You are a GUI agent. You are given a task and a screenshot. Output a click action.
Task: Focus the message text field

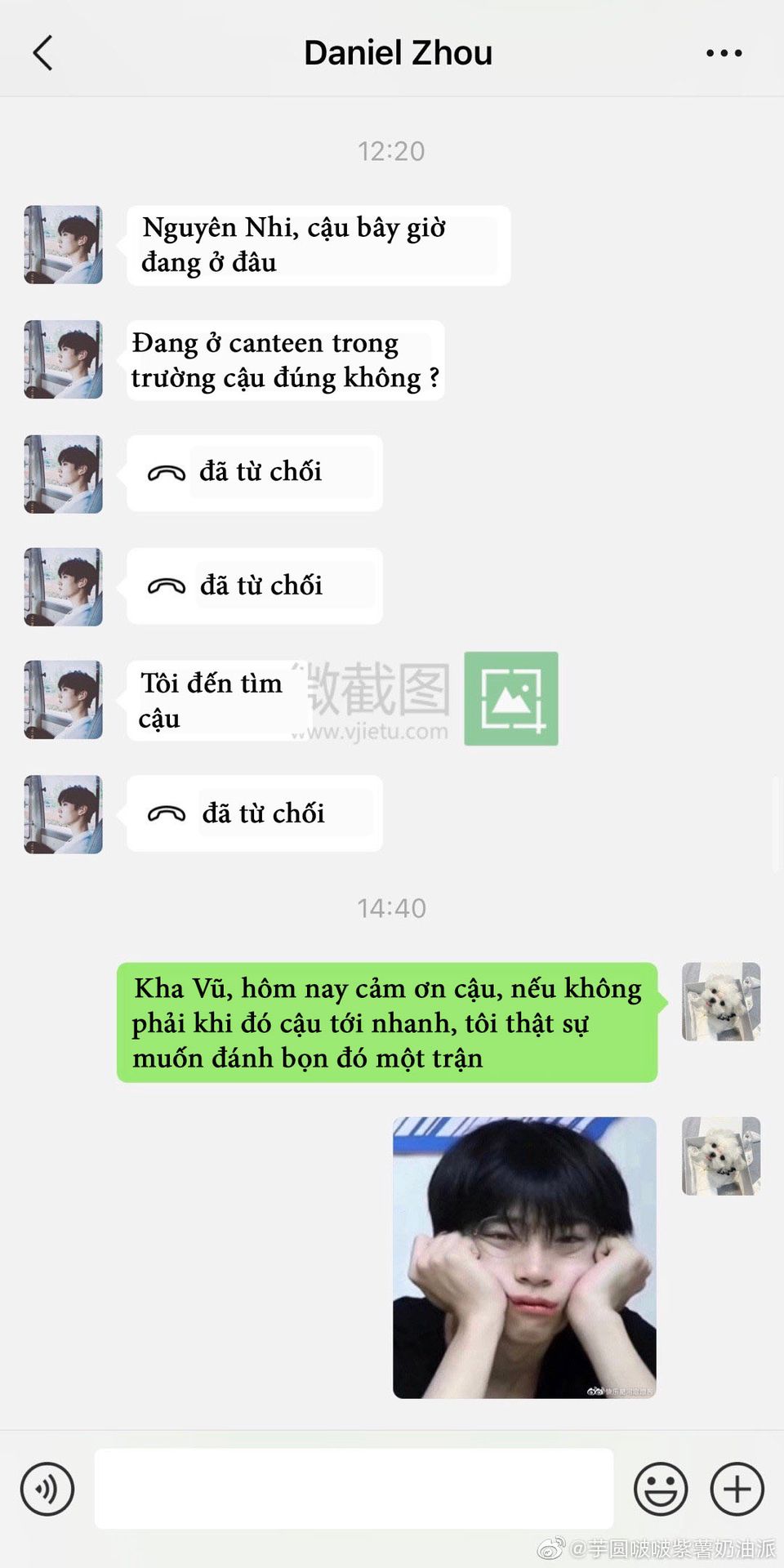pos(354,1489)
